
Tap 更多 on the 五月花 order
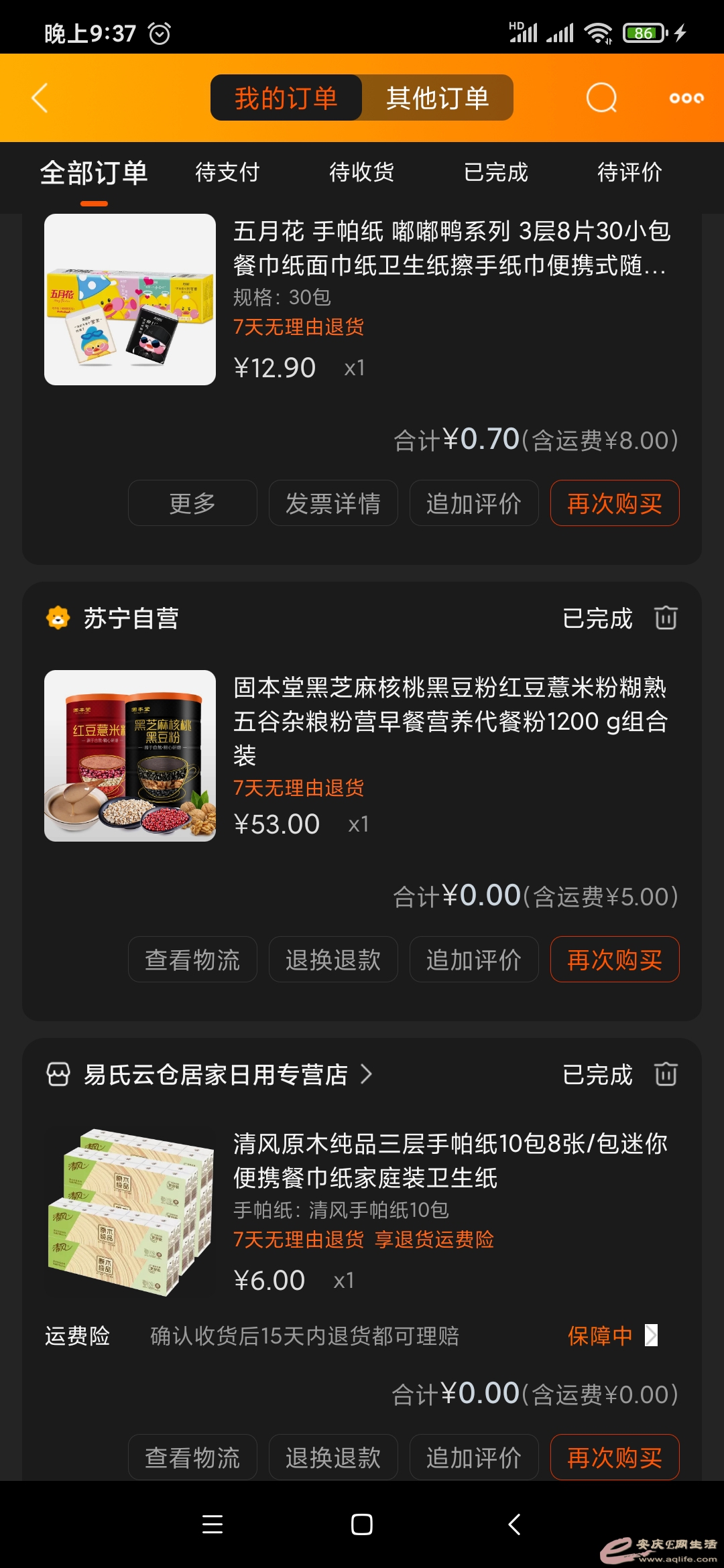pyautogui.click(x=192, y=503)
